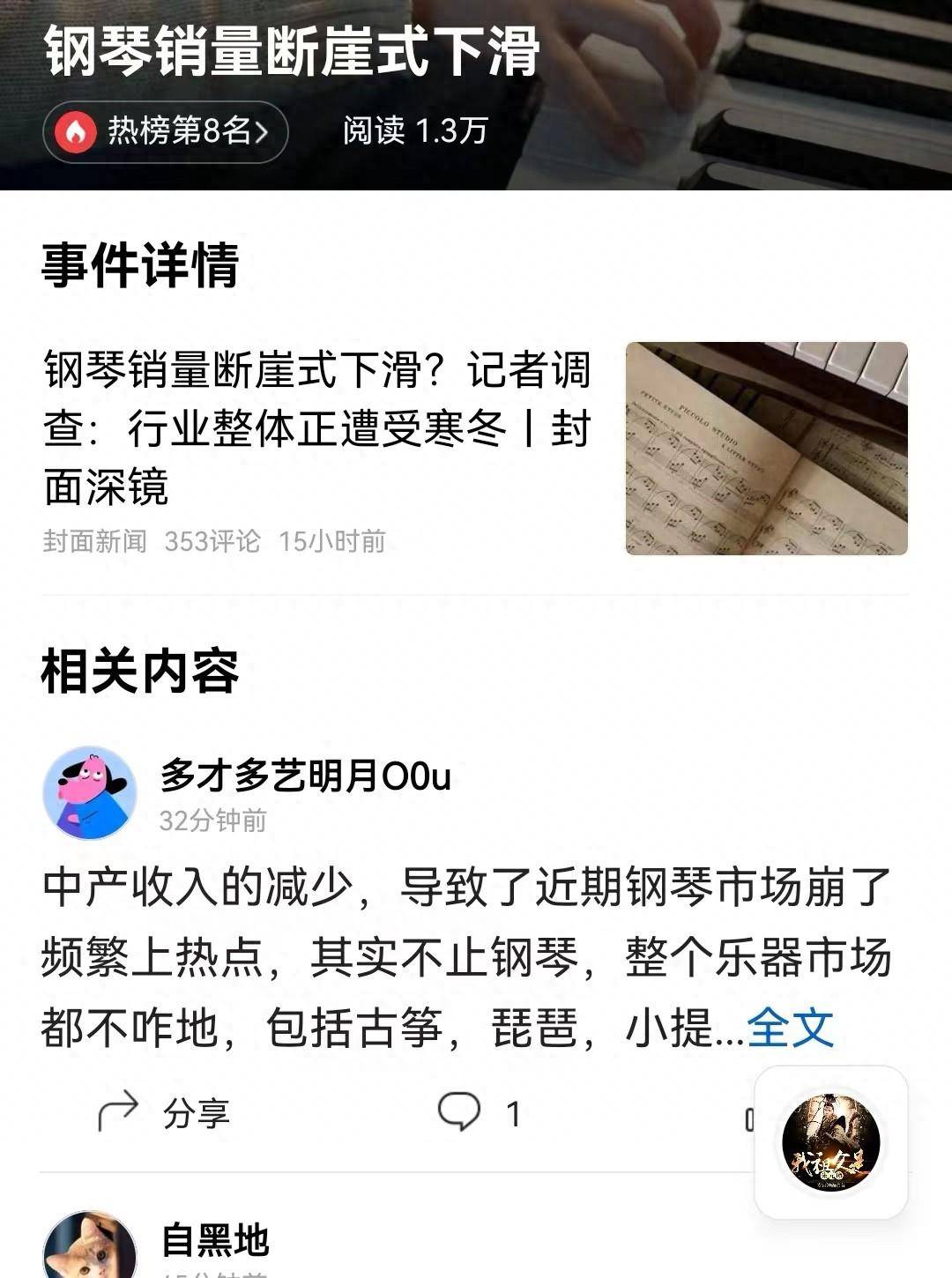Open the floating novel widget
This screenshot has height=1278, width=952.
(x=830, y=1142)
